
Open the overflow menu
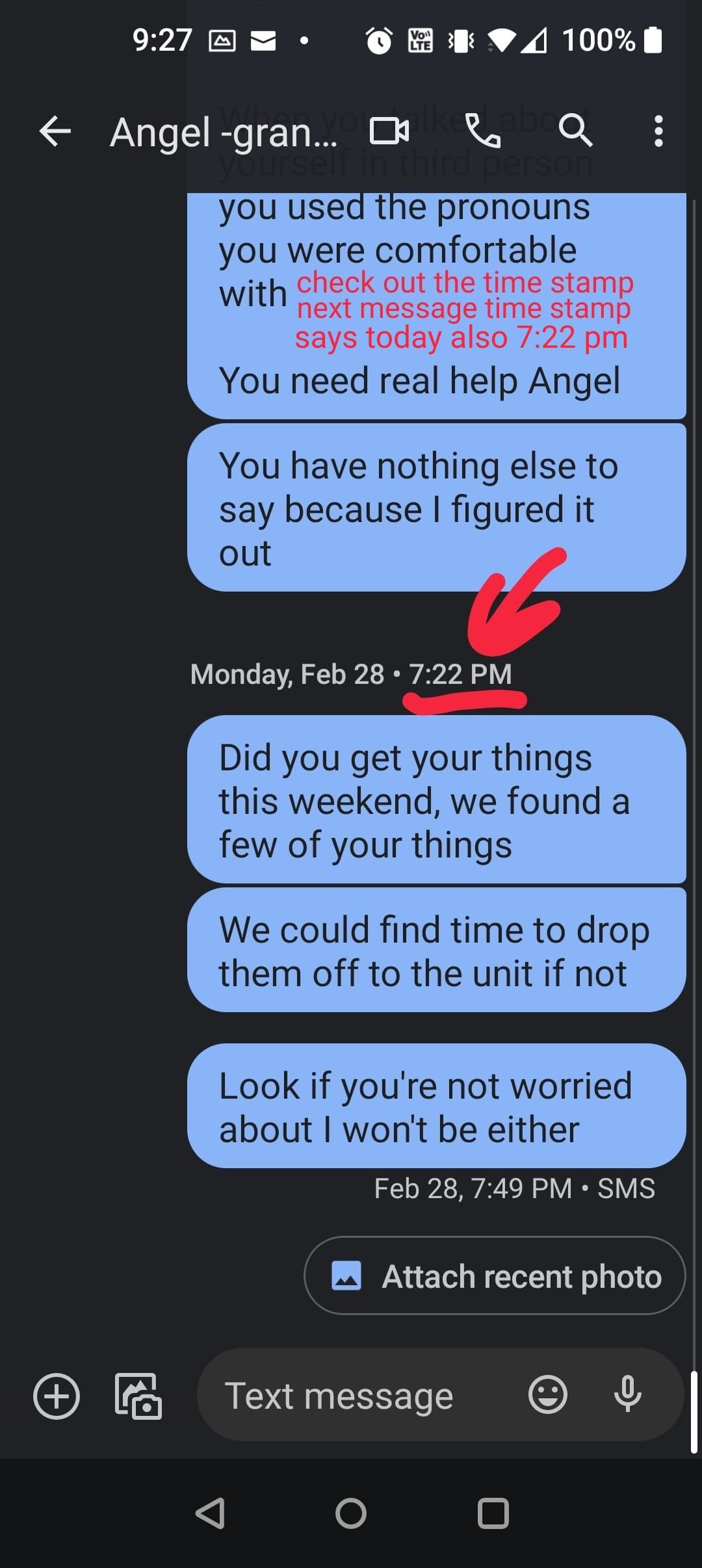pos(658,131)
